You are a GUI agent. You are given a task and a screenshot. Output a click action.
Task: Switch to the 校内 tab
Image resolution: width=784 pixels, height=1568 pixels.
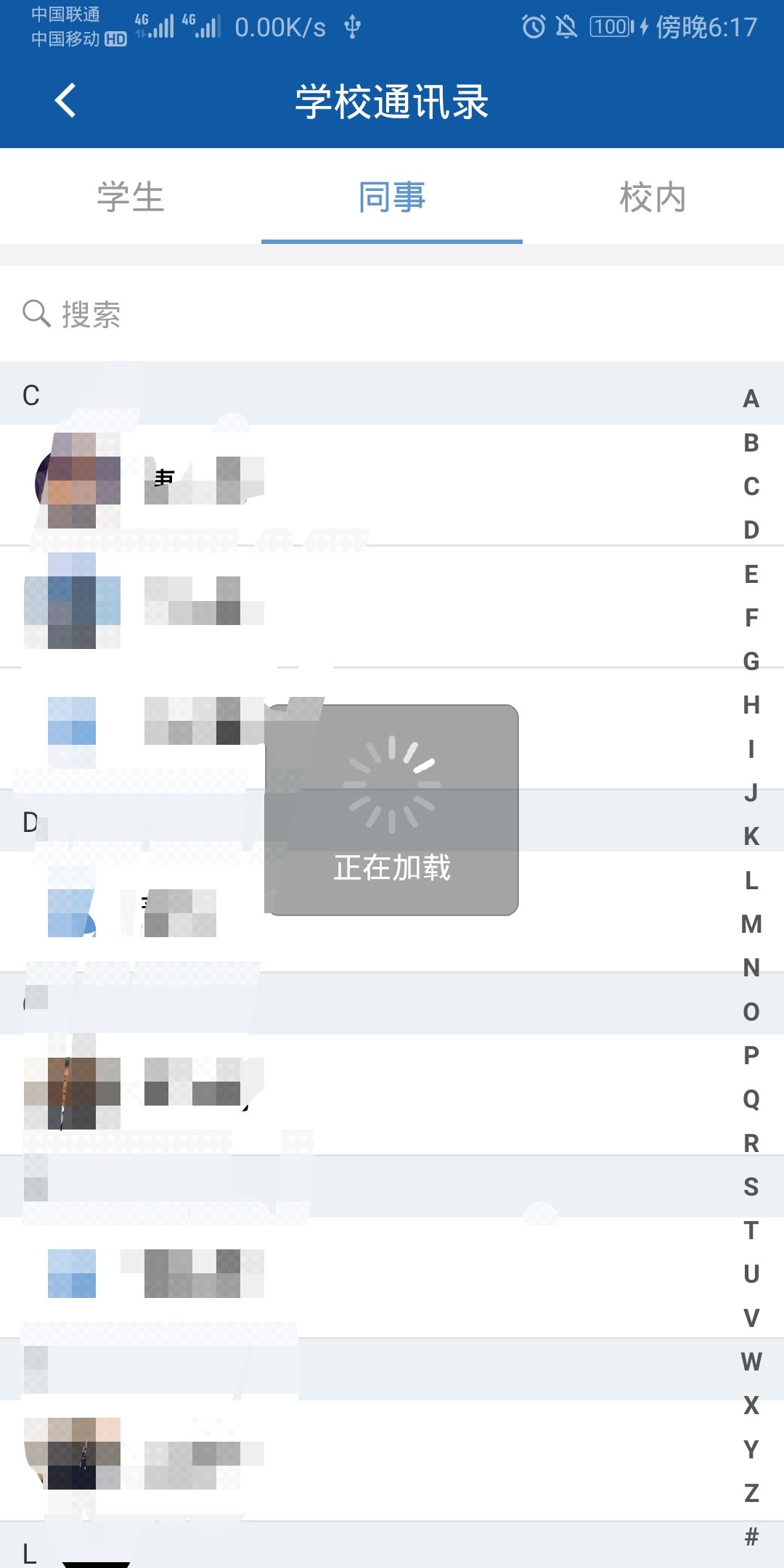click(x=653, y=197)
